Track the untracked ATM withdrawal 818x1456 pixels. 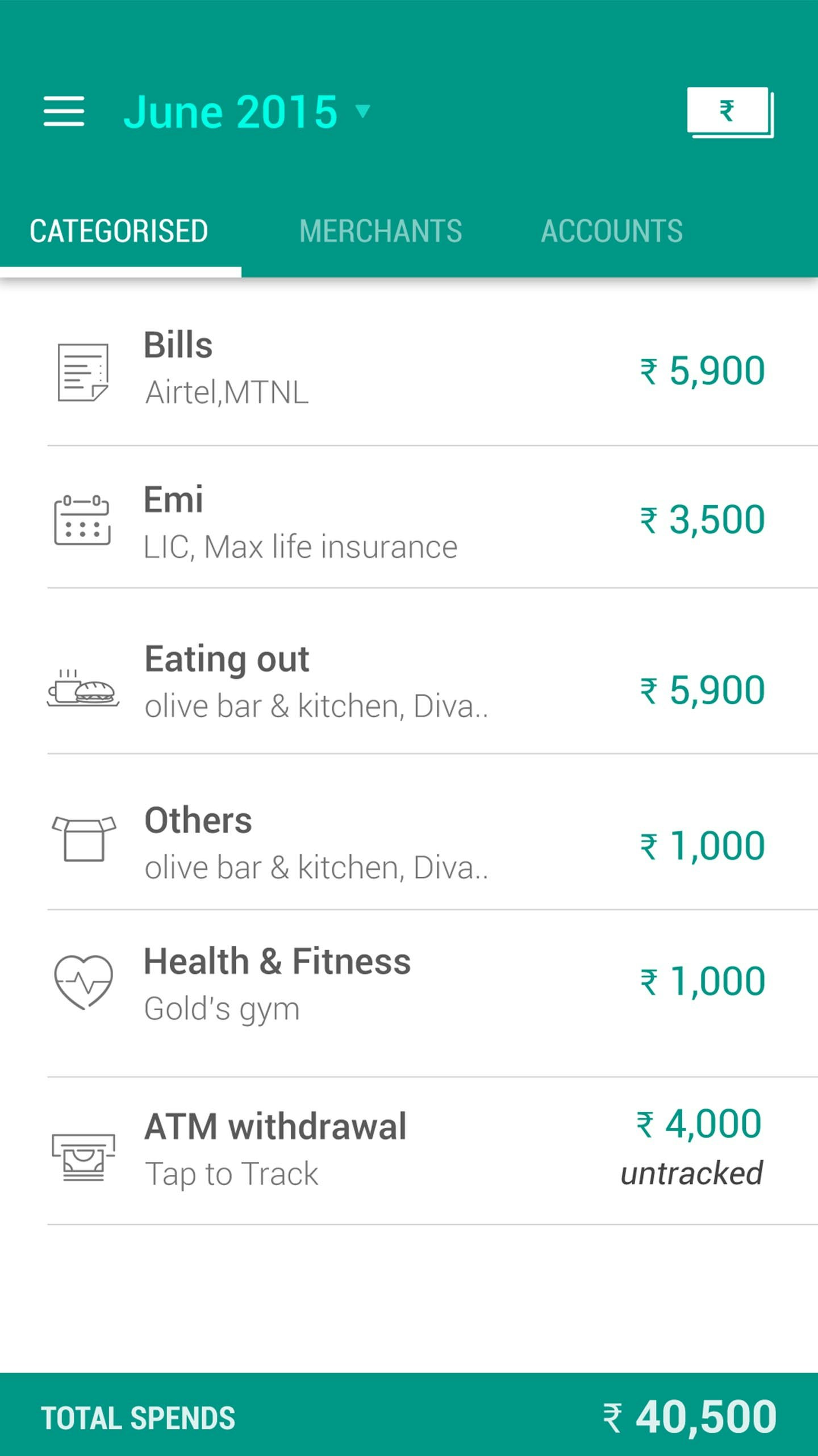[409, 1150]
